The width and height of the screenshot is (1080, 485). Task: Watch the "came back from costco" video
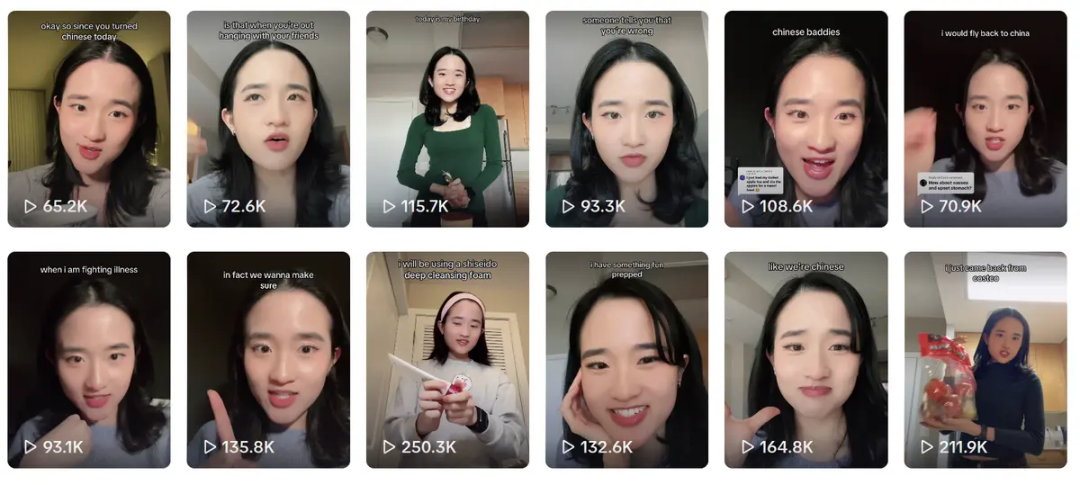tap(985, 360)
